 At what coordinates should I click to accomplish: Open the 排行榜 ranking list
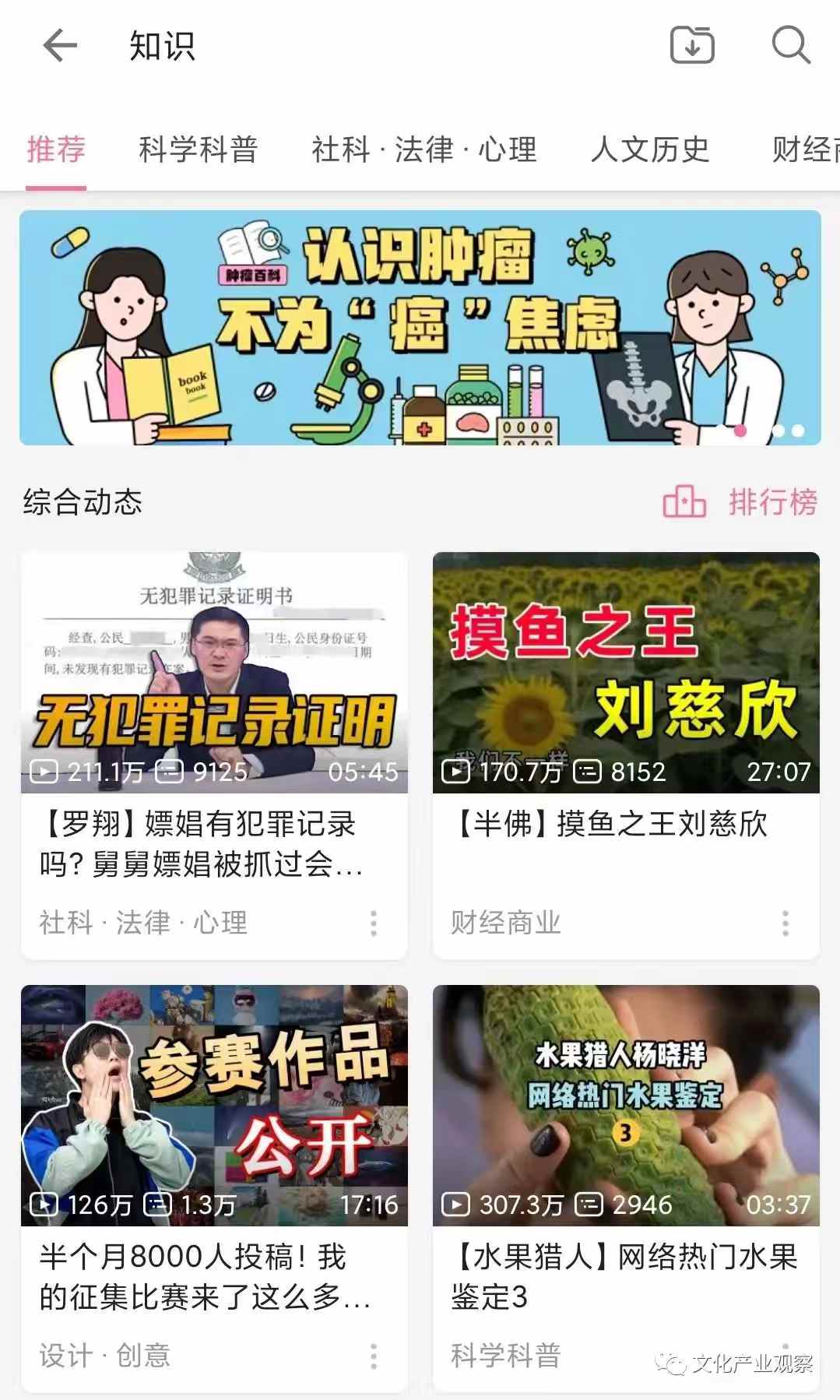[740, 502]
